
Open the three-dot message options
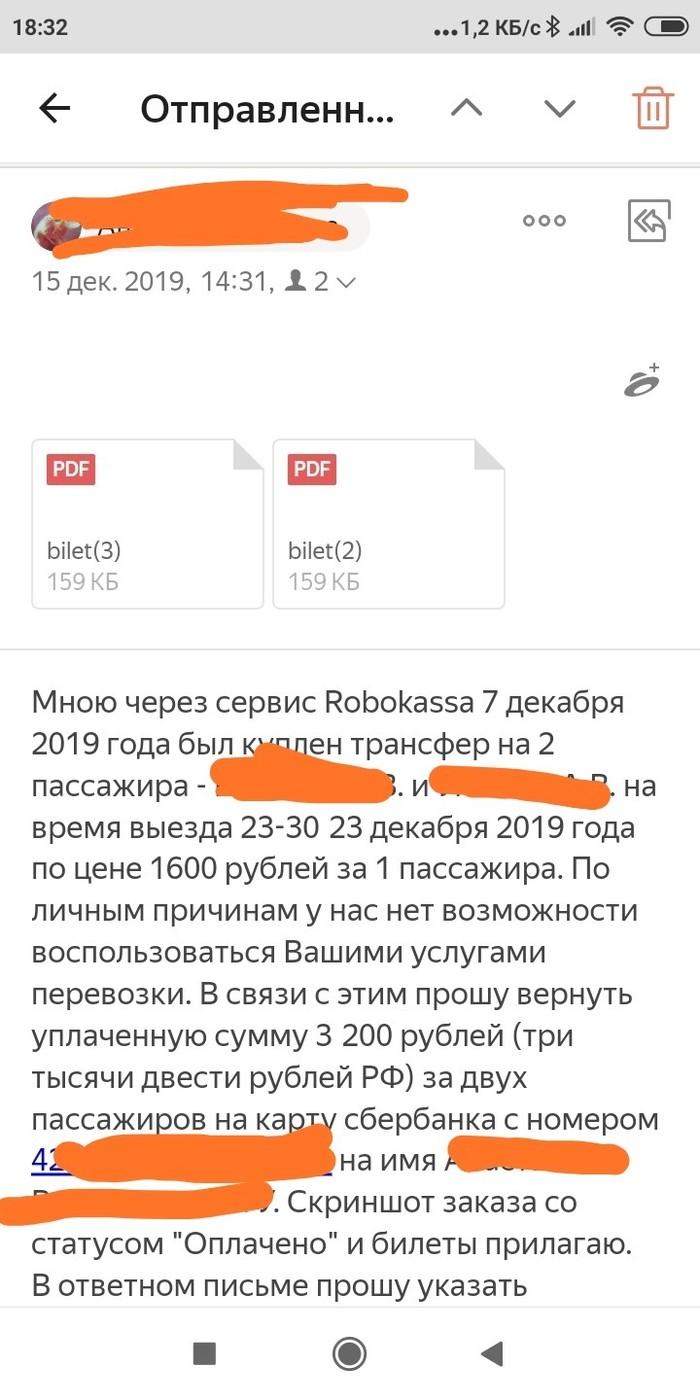[545, 221]
